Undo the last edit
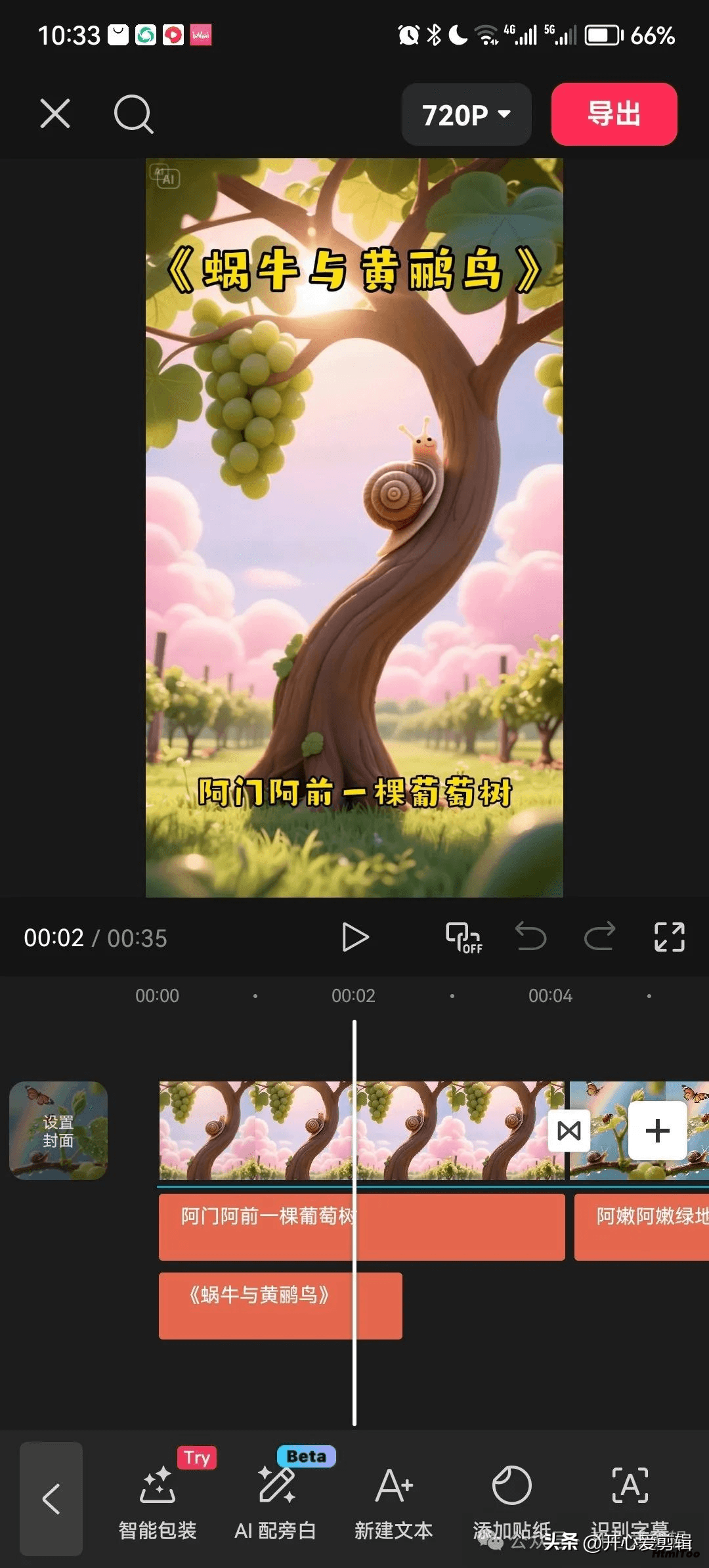709x1568 pixels. [530, 937]
